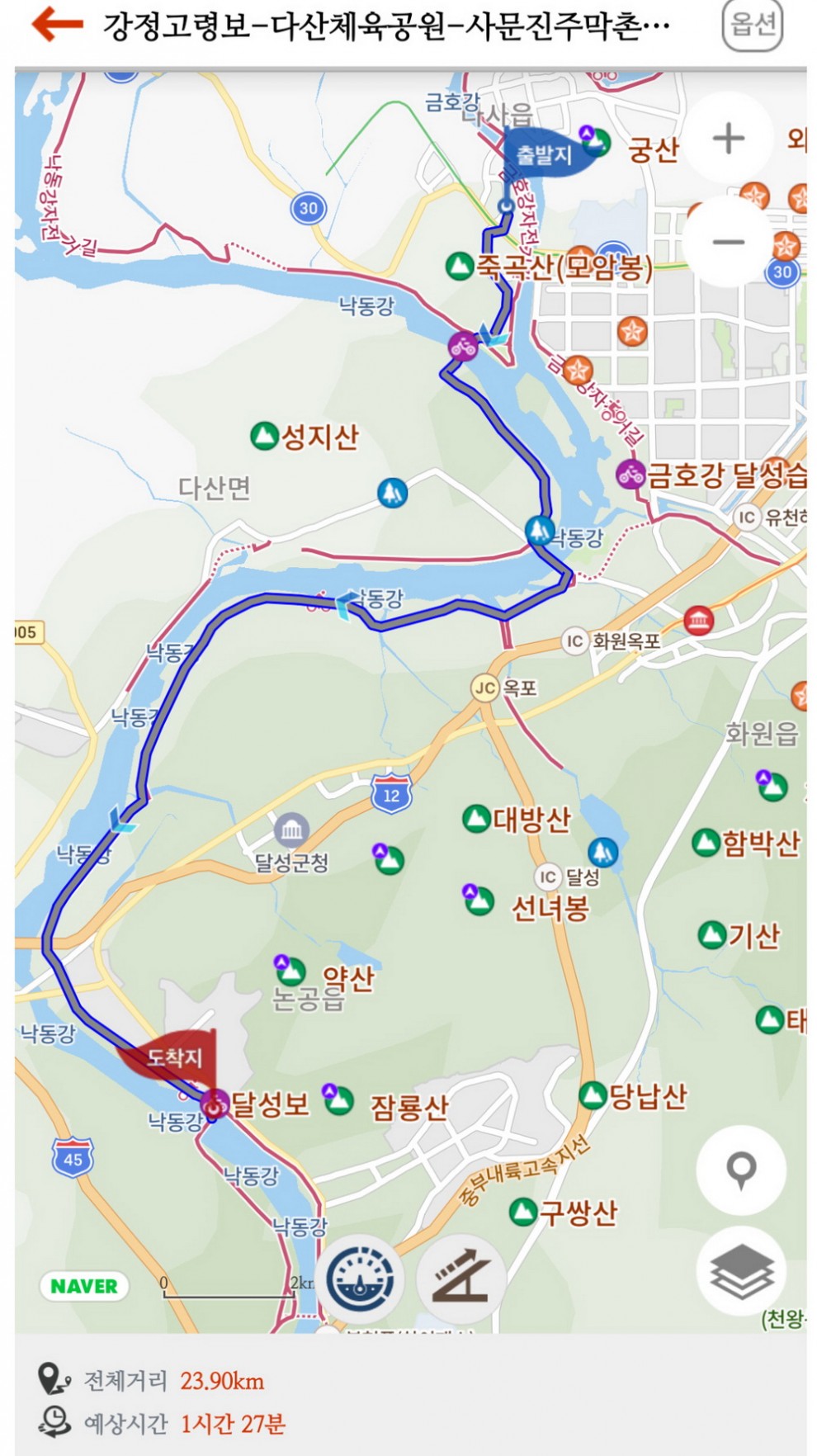The height and width of the screenshot is (1456, 817).
Task: Center map on my current location
Action: [x=740, y=1169]
